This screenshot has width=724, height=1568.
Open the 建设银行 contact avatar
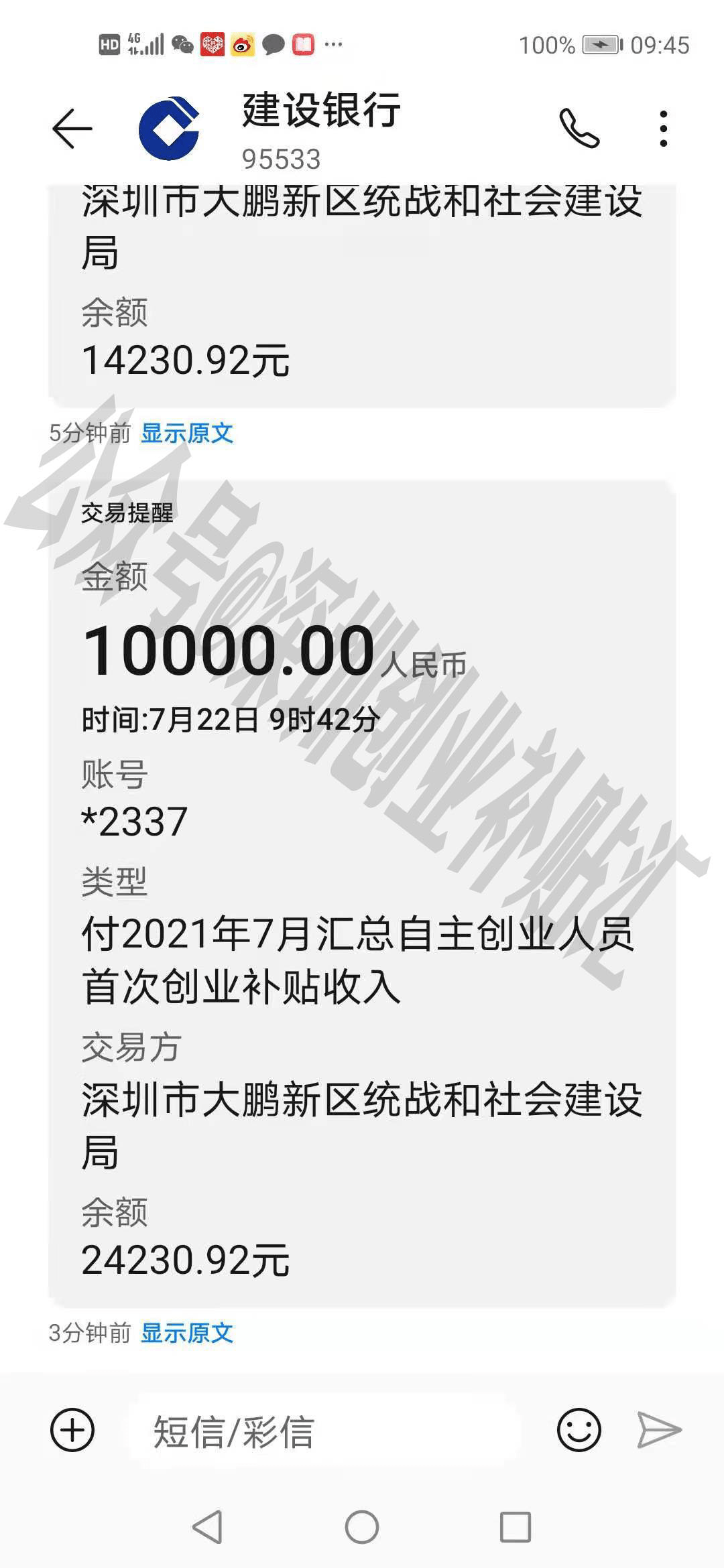point(169,128)
